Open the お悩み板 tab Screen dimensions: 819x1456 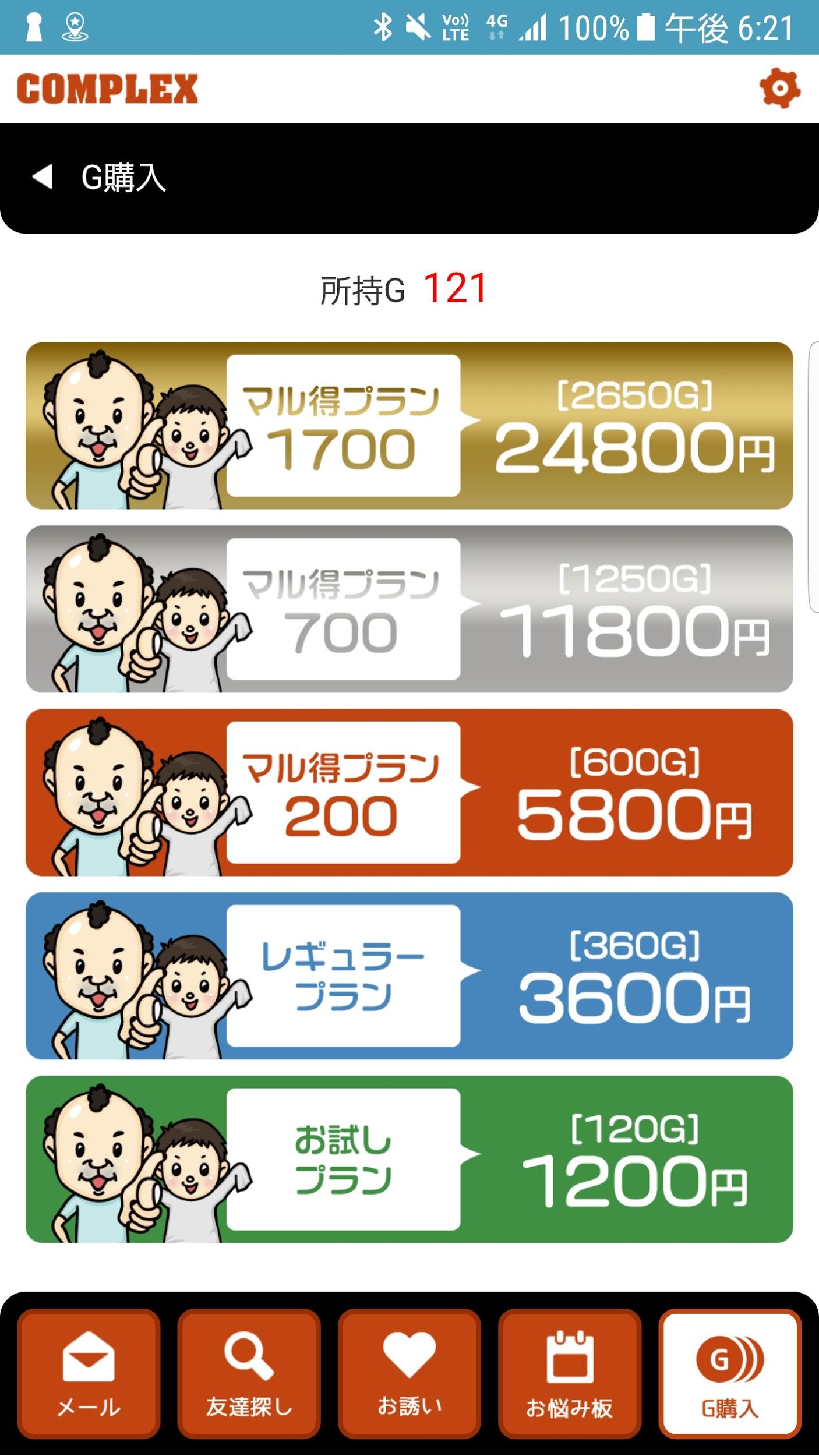569,1373
